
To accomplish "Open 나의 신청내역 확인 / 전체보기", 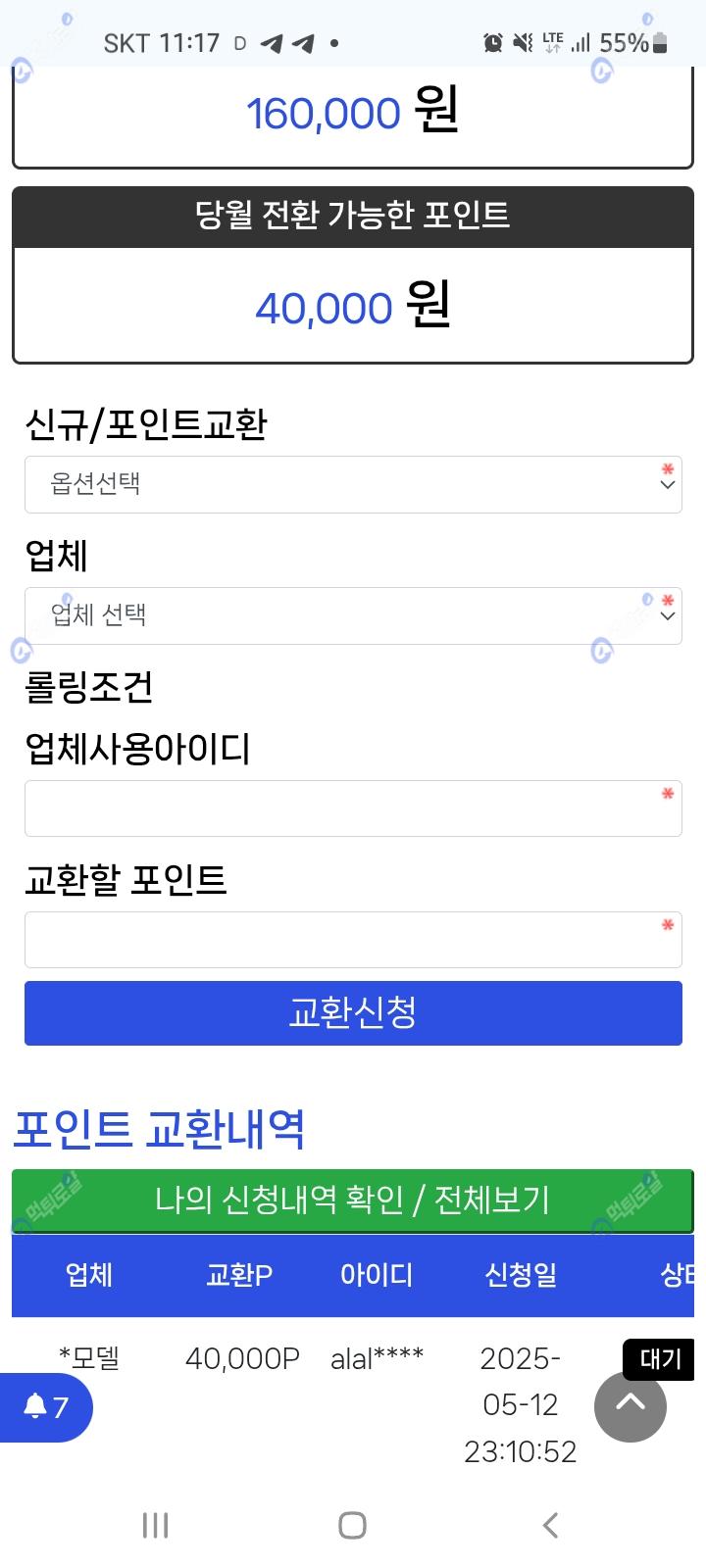I will point(353,1200).
